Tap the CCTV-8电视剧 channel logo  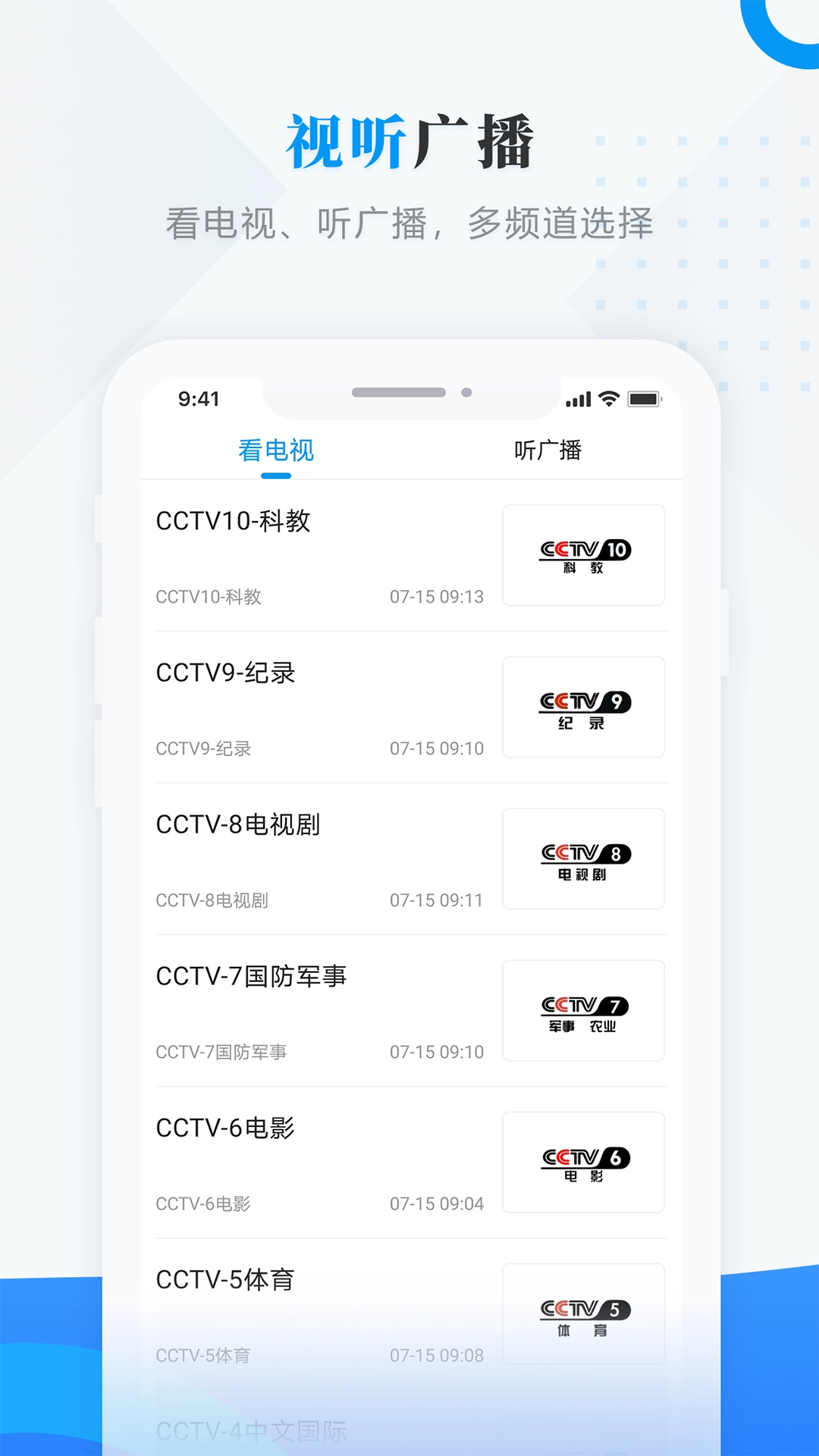pyautogui.click(x=582, y=858)
